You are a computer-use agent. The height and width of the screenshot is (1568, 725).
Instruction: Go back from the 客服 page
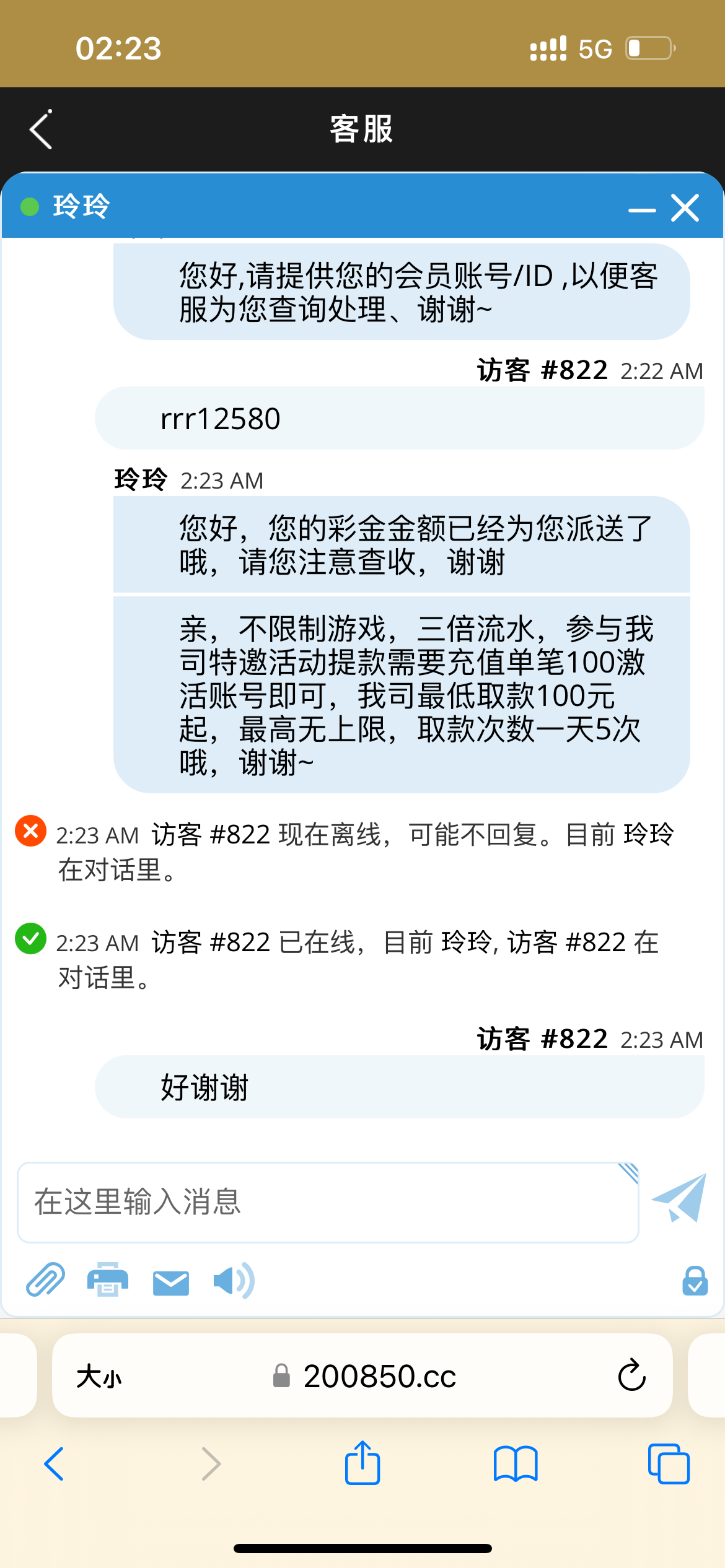point(41,130)
